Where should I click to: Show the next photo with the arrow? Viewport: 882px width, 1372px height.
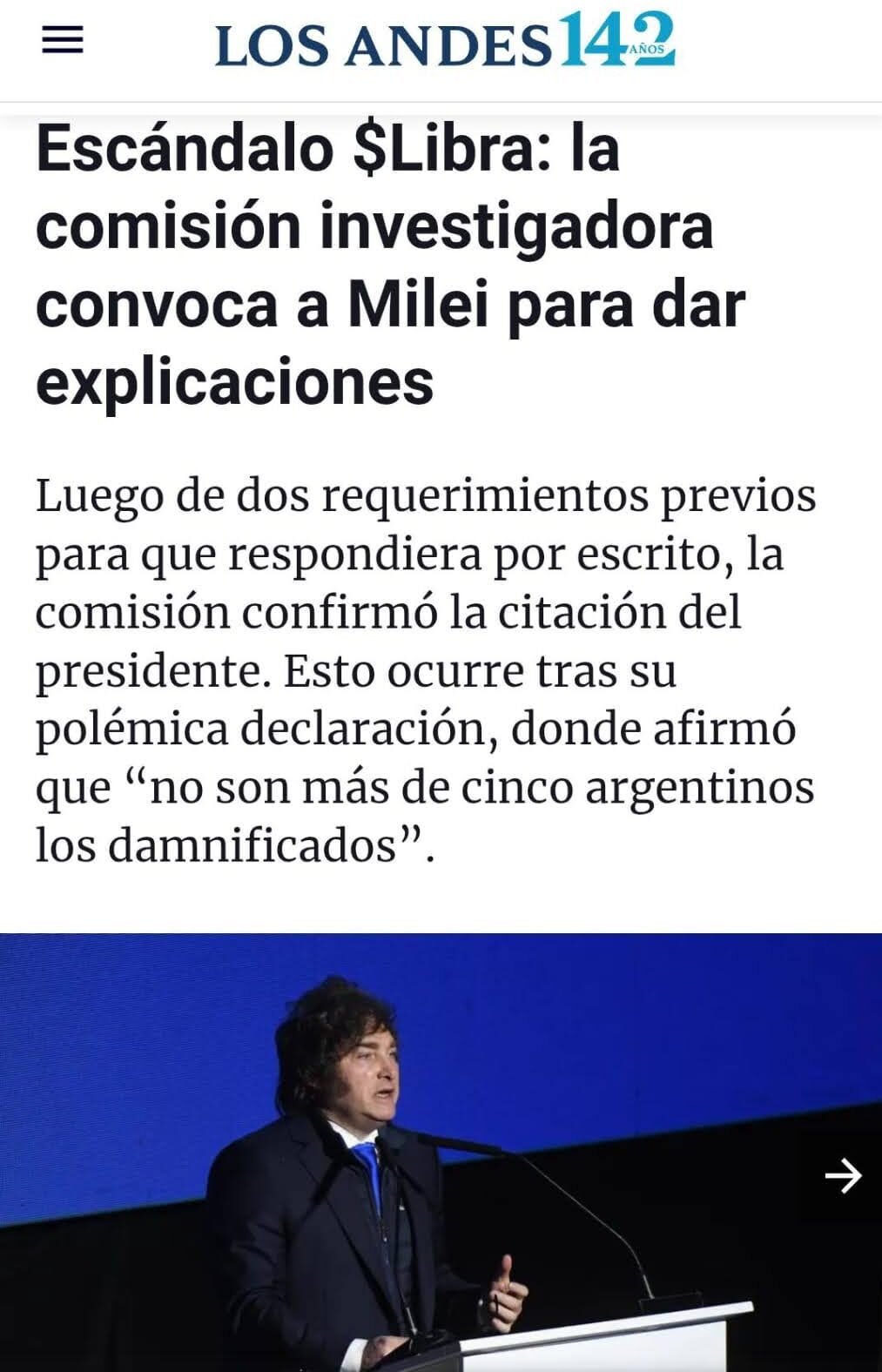click(842, 1175)
